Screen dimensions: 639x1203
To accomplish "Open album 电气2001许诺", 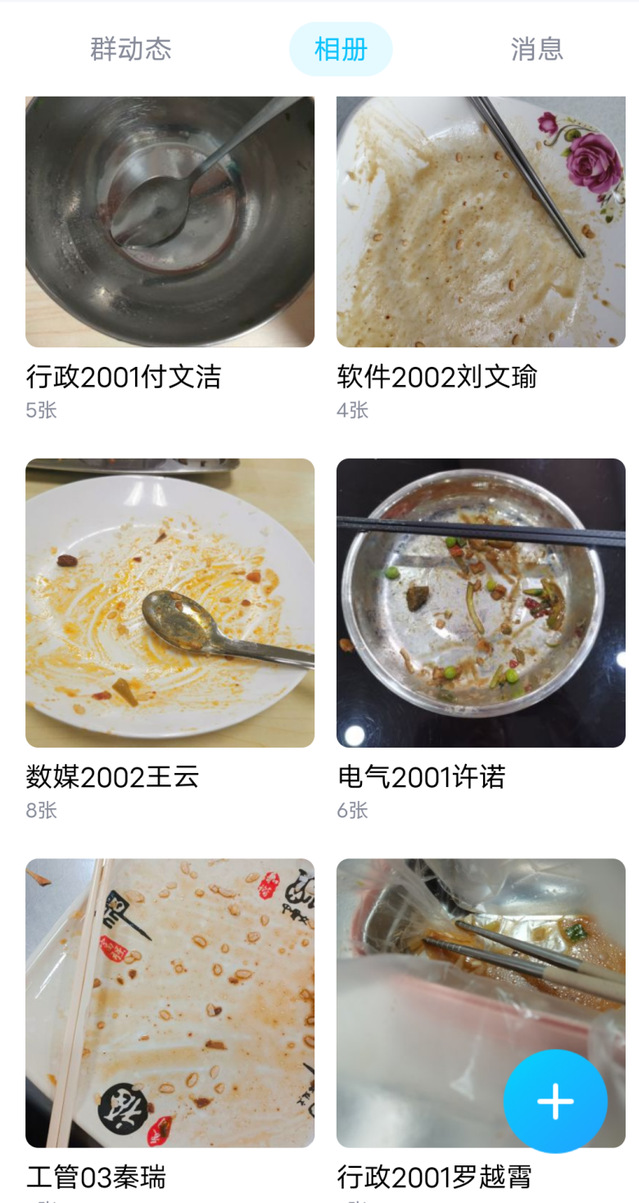I will click(x=481, y=602).
